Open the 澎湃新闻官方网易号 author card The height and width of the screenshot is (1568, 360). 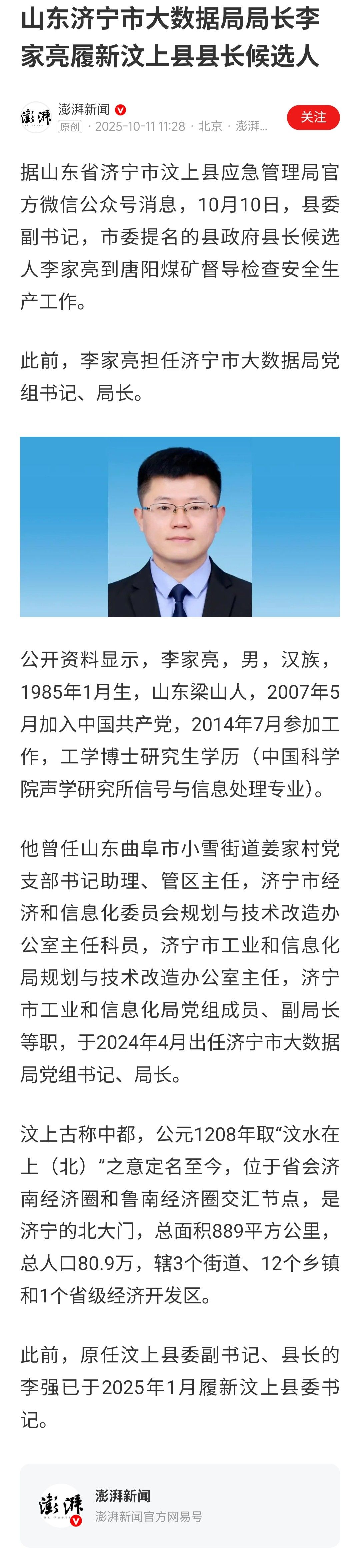tap(179, 1505)
